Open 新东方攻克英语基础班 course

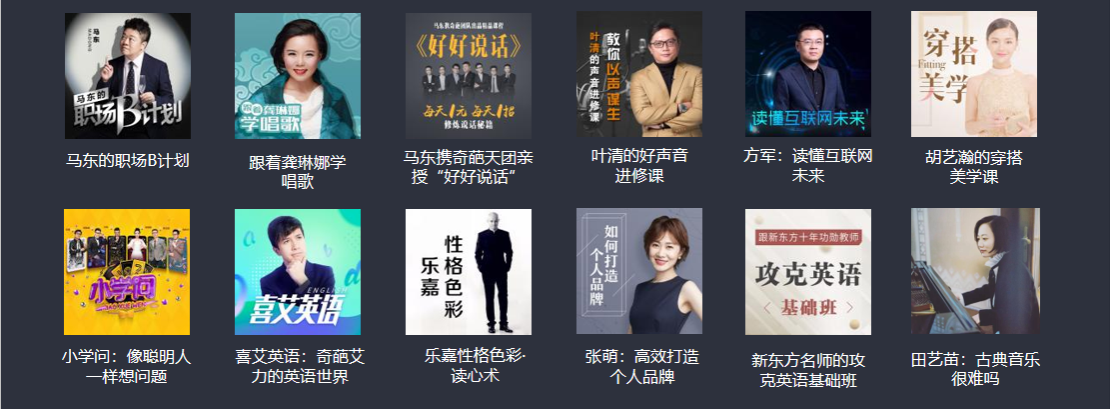(x=808, y=272)
